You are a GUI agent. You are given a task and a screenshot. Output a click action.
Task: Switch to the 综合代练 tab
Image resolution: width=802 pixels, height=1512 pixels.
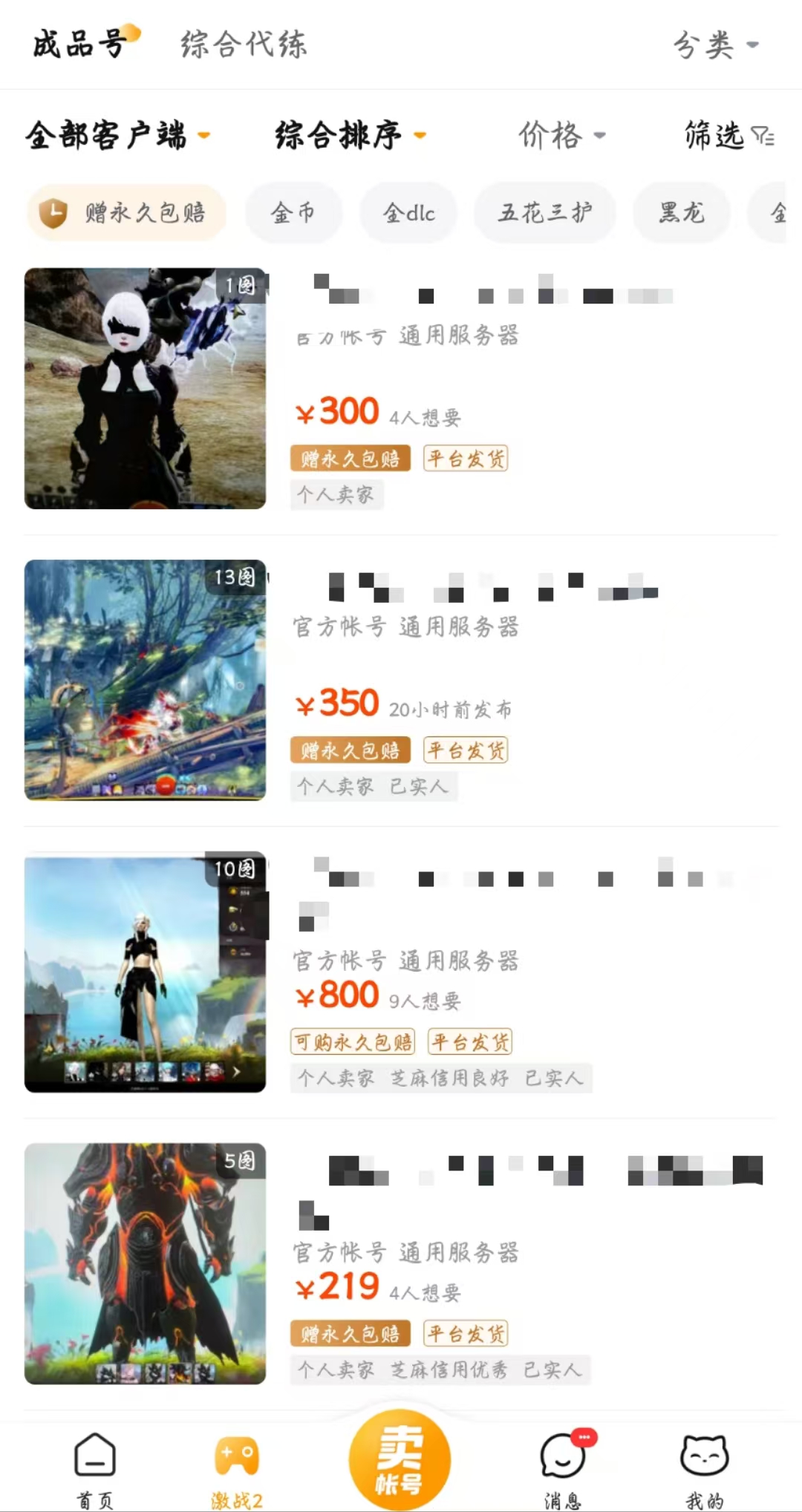coord(244,45)
